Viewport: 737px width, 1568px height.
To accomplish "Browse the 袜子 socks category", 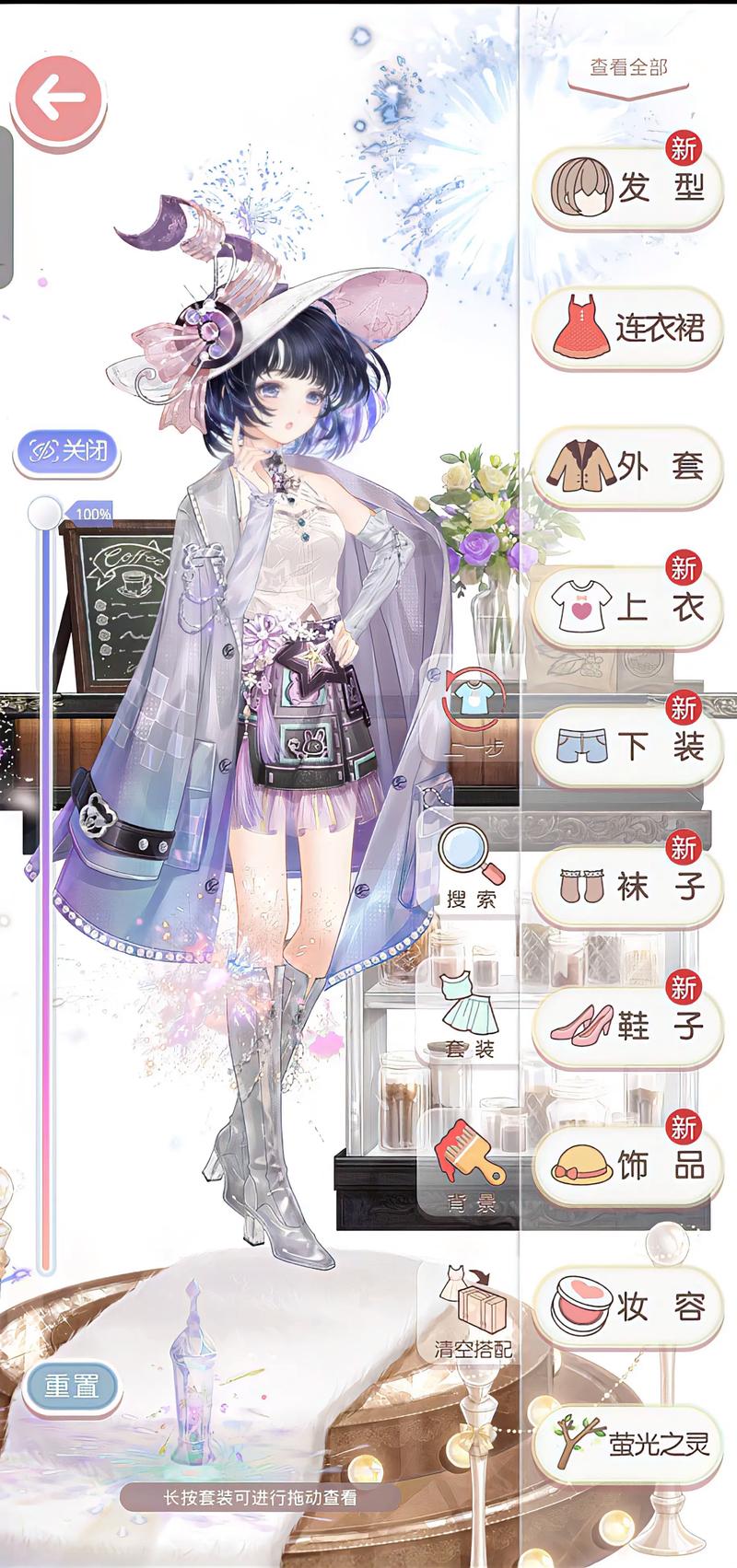I will (628, 887).
